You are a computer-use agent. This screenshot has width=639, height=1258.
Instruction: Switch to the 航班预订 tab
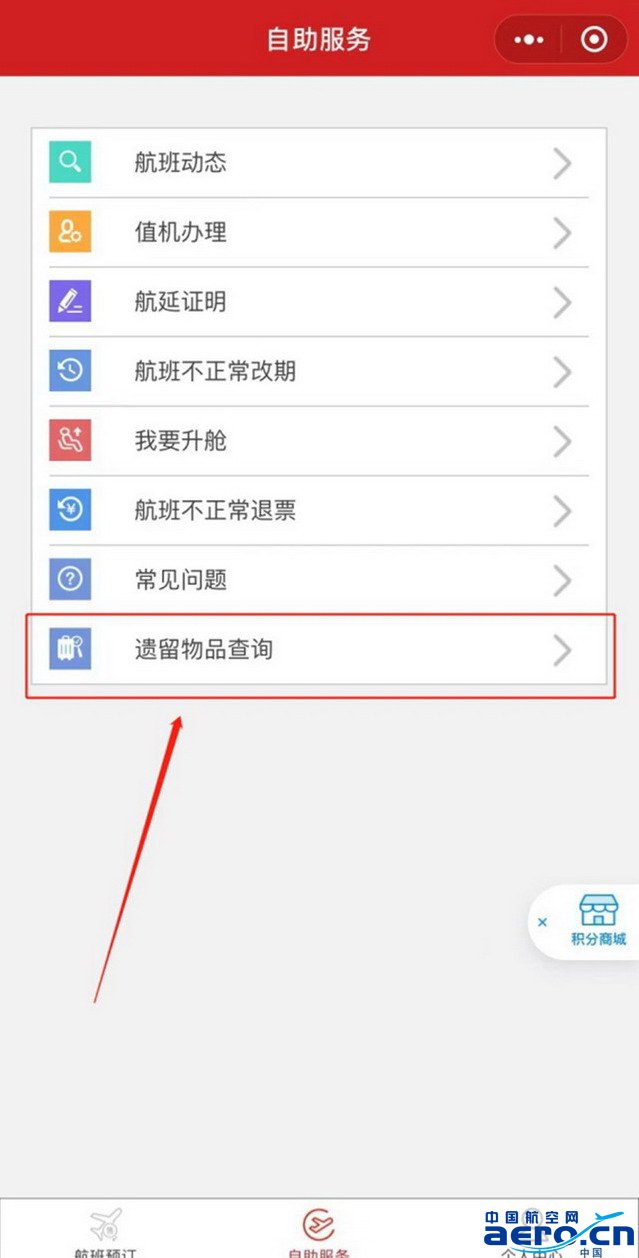coord(105,1232)
